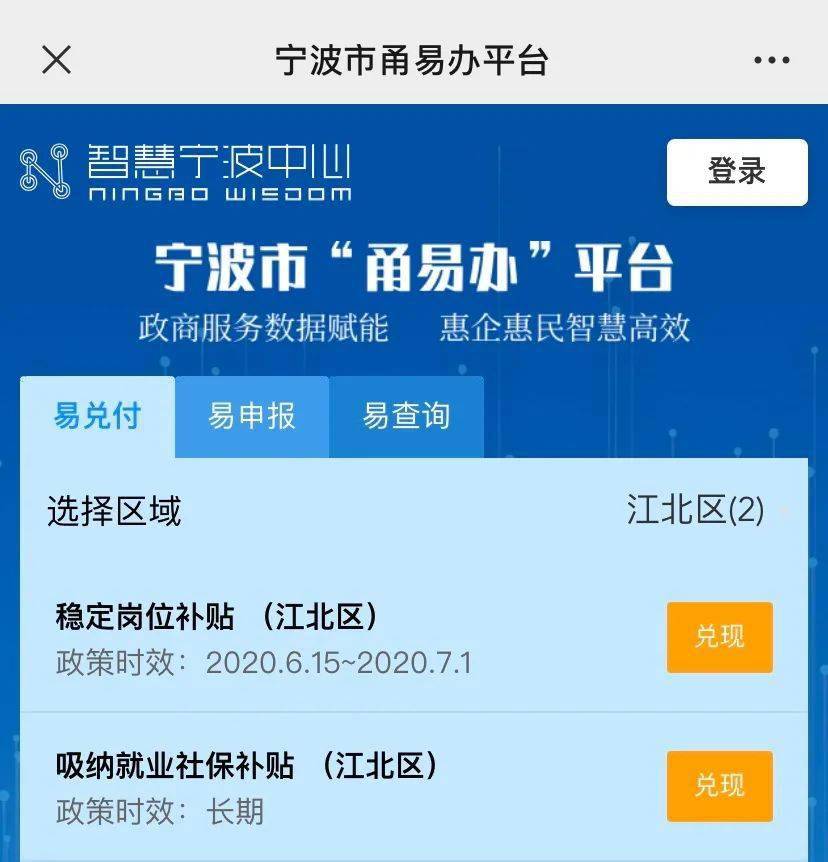Switch to the 易申报 tab
The image size is (828, 862).
251,417
